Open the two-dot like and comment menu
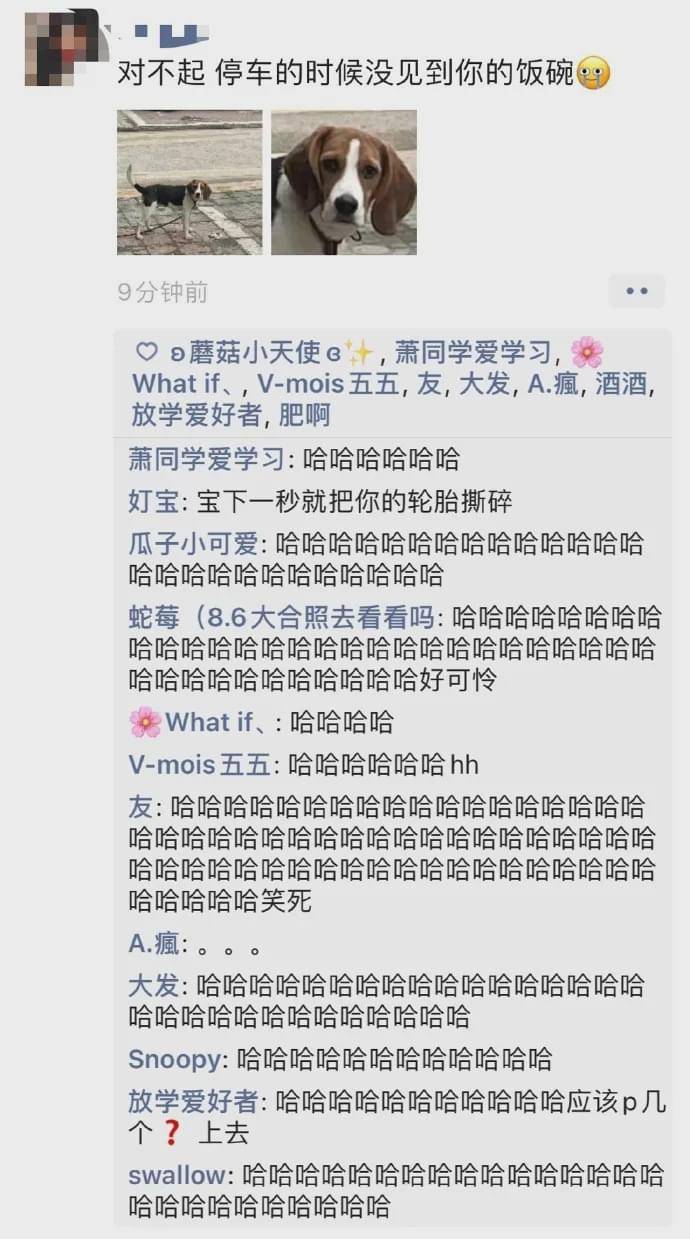 (636, 291)
